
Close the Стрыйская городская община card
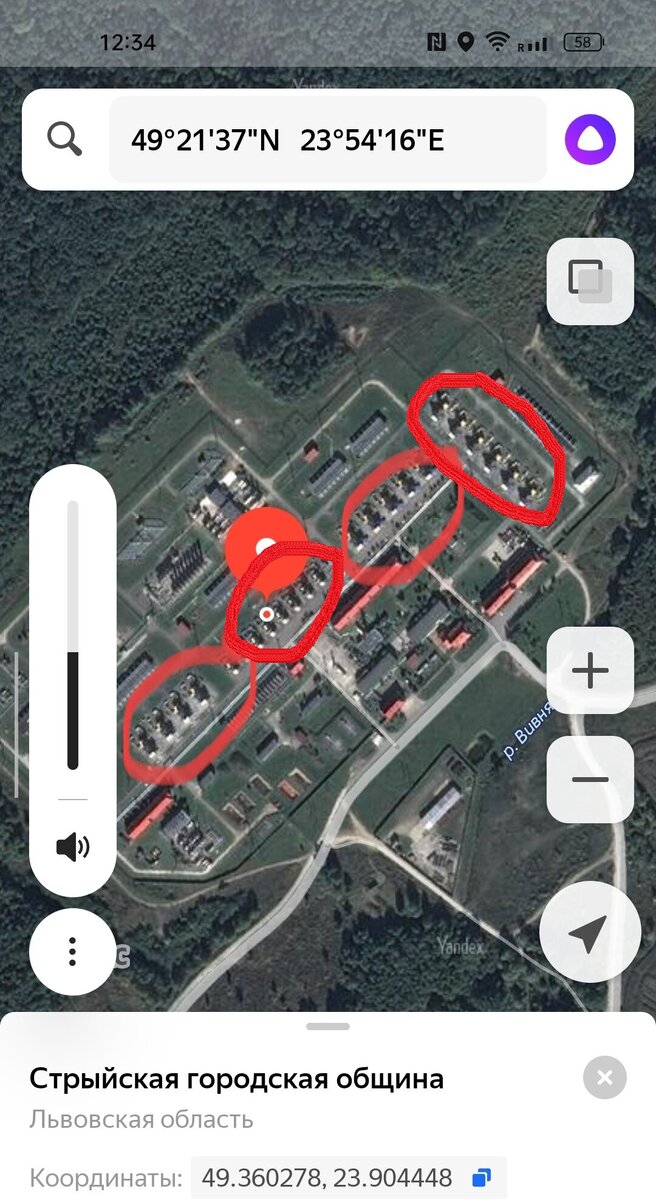tap(604, 1078)
